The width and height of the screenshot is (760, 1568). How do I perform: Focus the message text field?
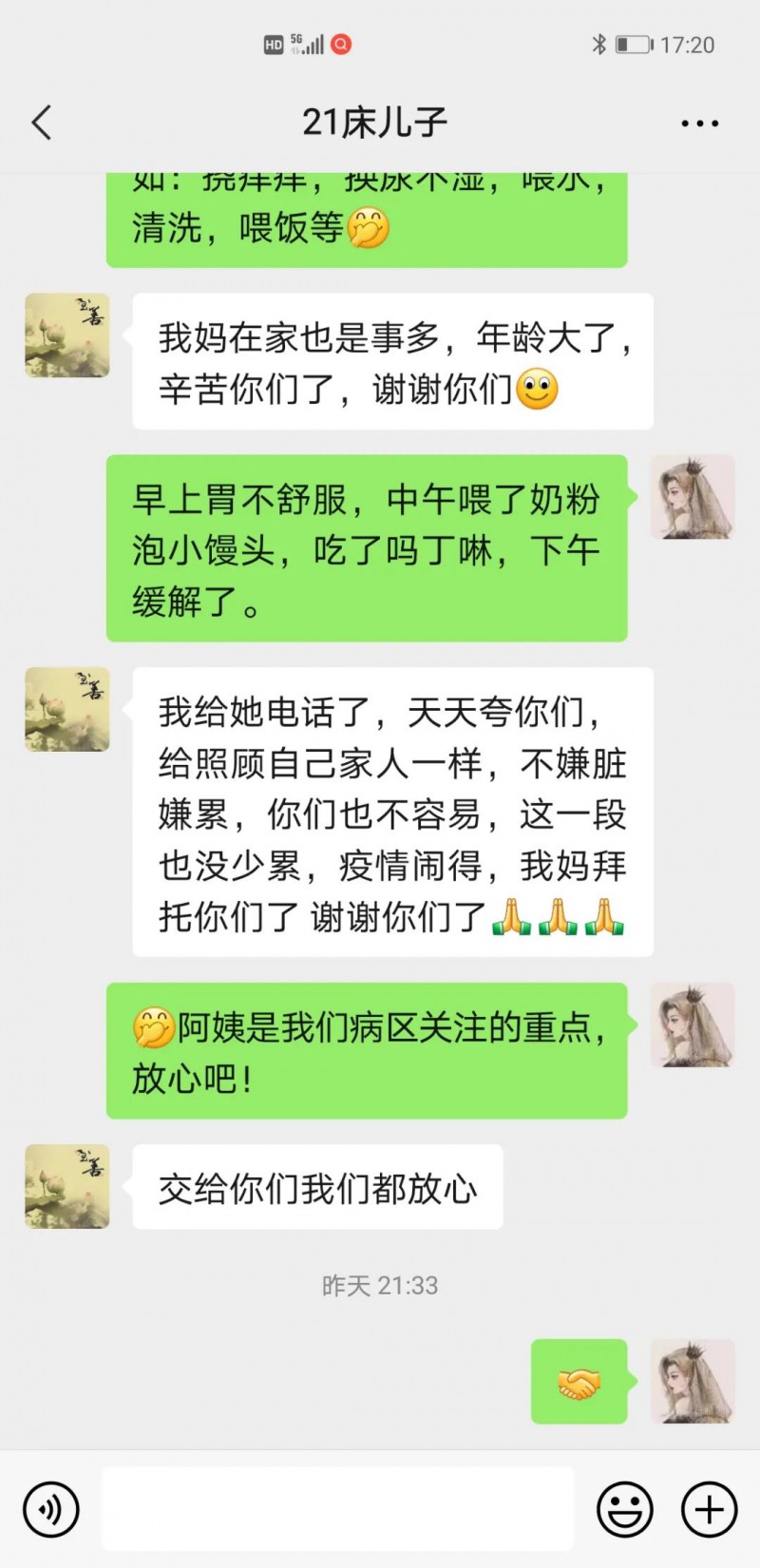click(337, 1509)
